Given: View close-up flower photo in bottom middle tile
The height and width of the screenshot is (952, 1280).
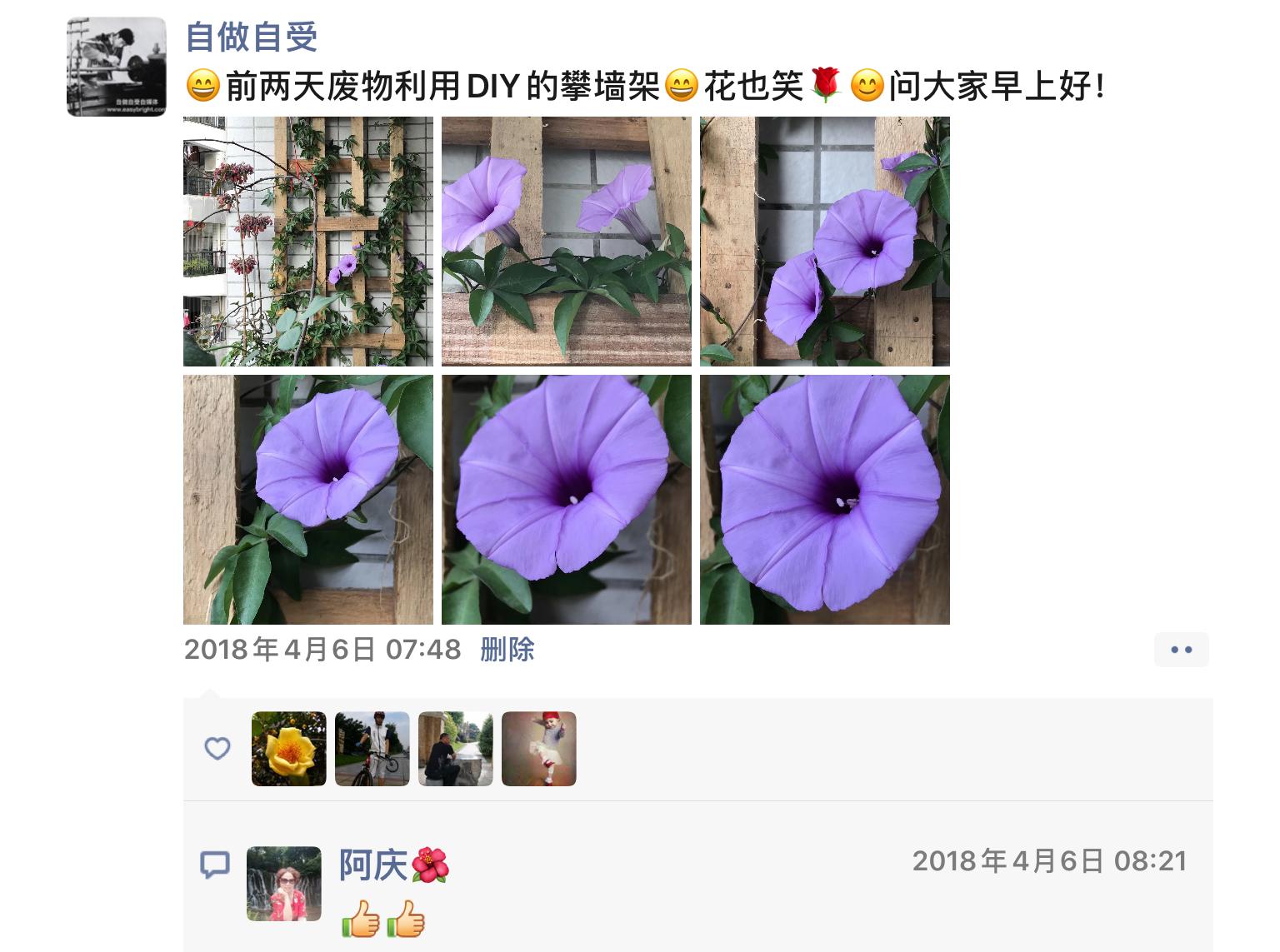Looking at the screenshot, I should coord(566,499).
